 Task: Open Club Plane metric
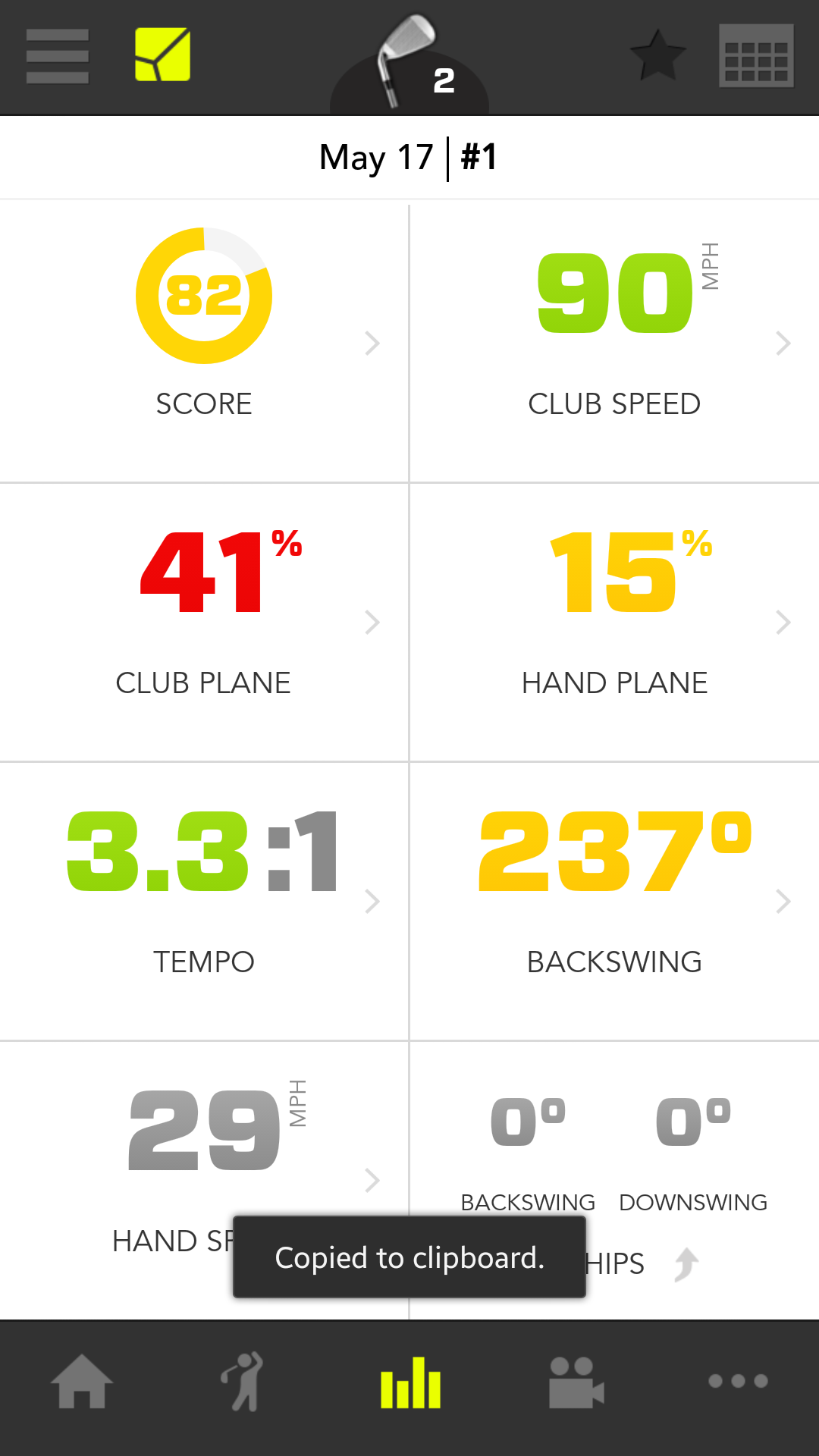[x=204, y=622]
